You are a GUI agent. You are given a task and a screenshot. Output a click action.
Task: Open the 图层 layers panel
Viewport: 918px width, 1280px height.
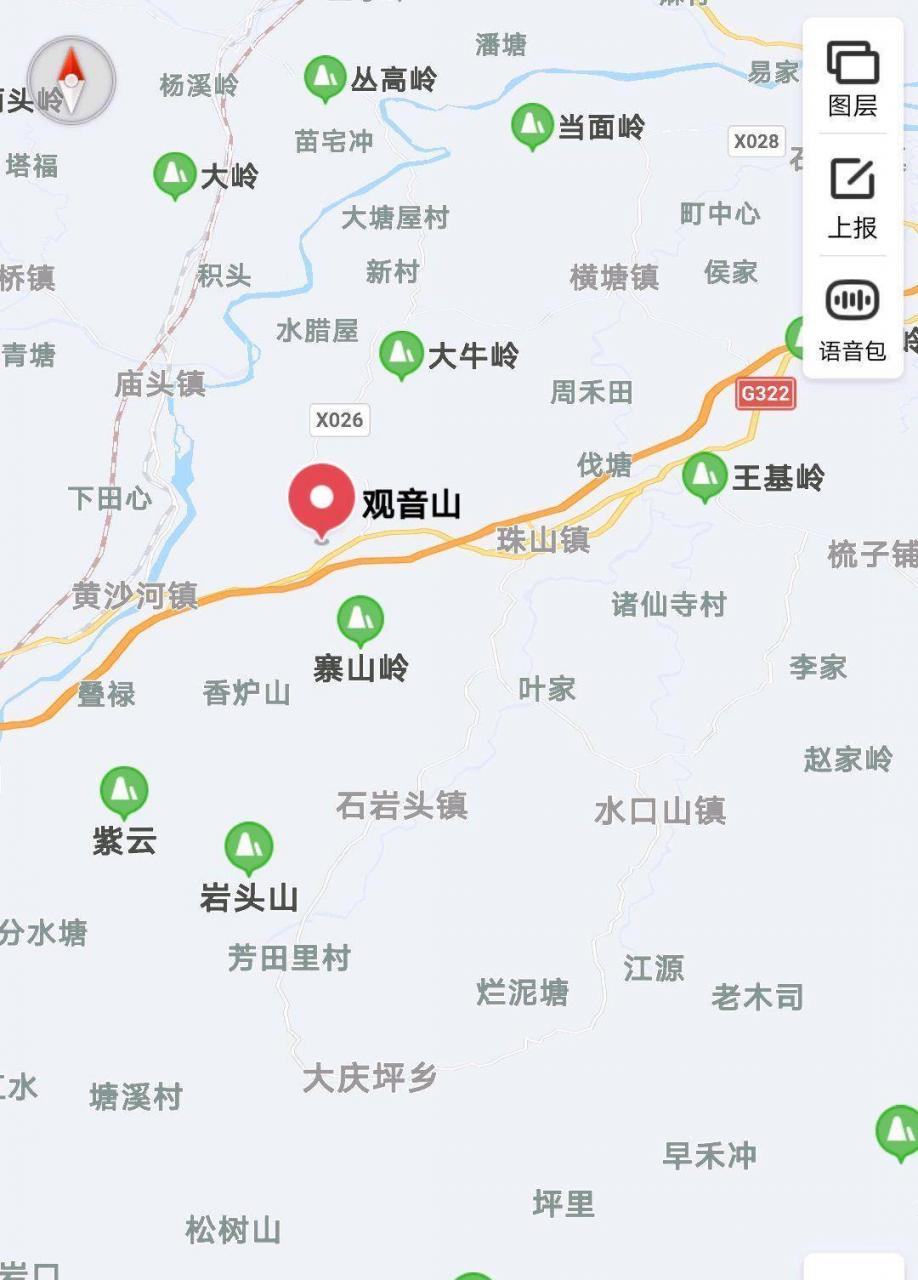852,77
